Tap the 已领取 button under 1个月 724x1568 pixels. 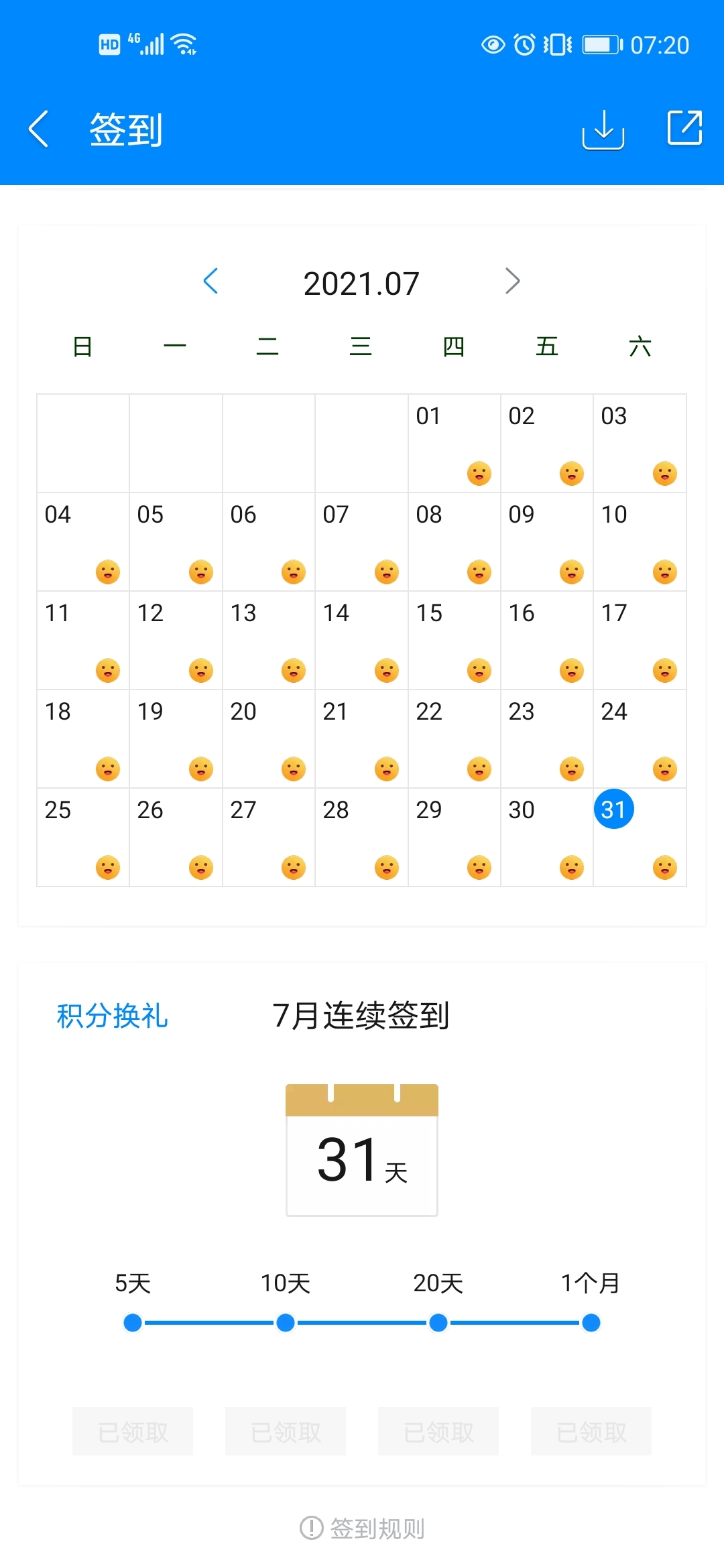pyautogui.click(x=591, y=1432)
